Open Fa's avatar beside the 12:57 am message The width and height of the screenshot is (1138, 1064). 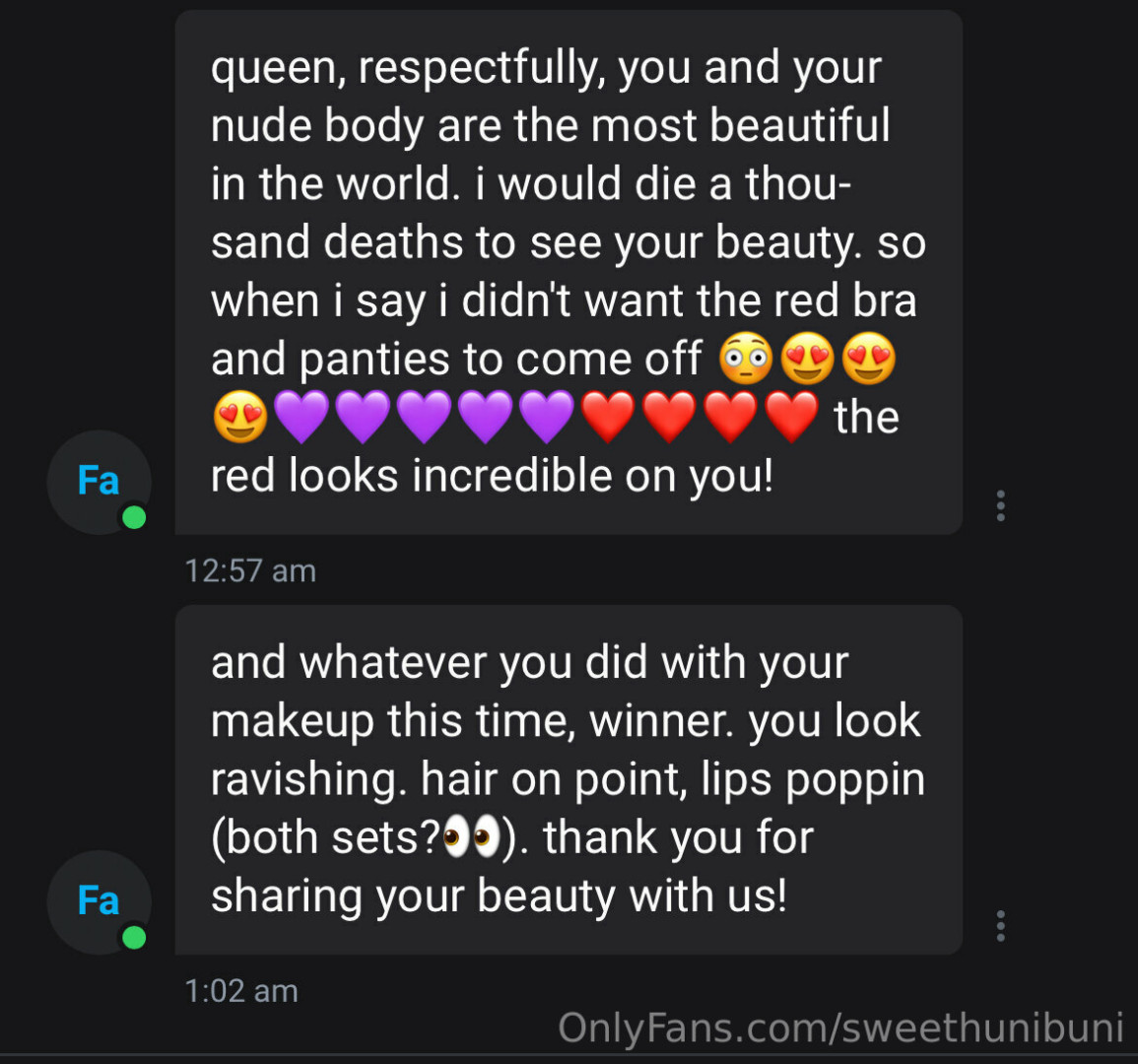(x=99, y=482)
